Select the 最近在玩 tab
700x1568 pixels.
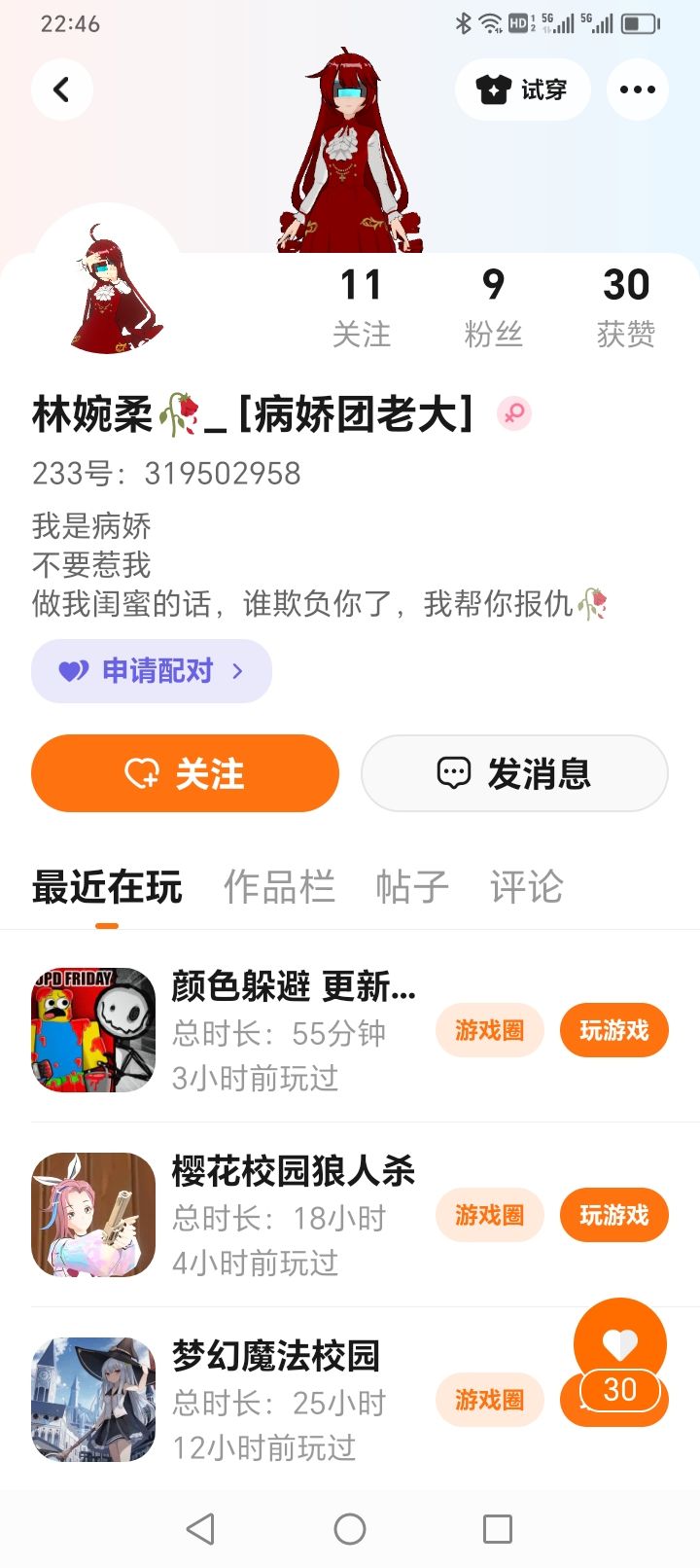[107, 887]
